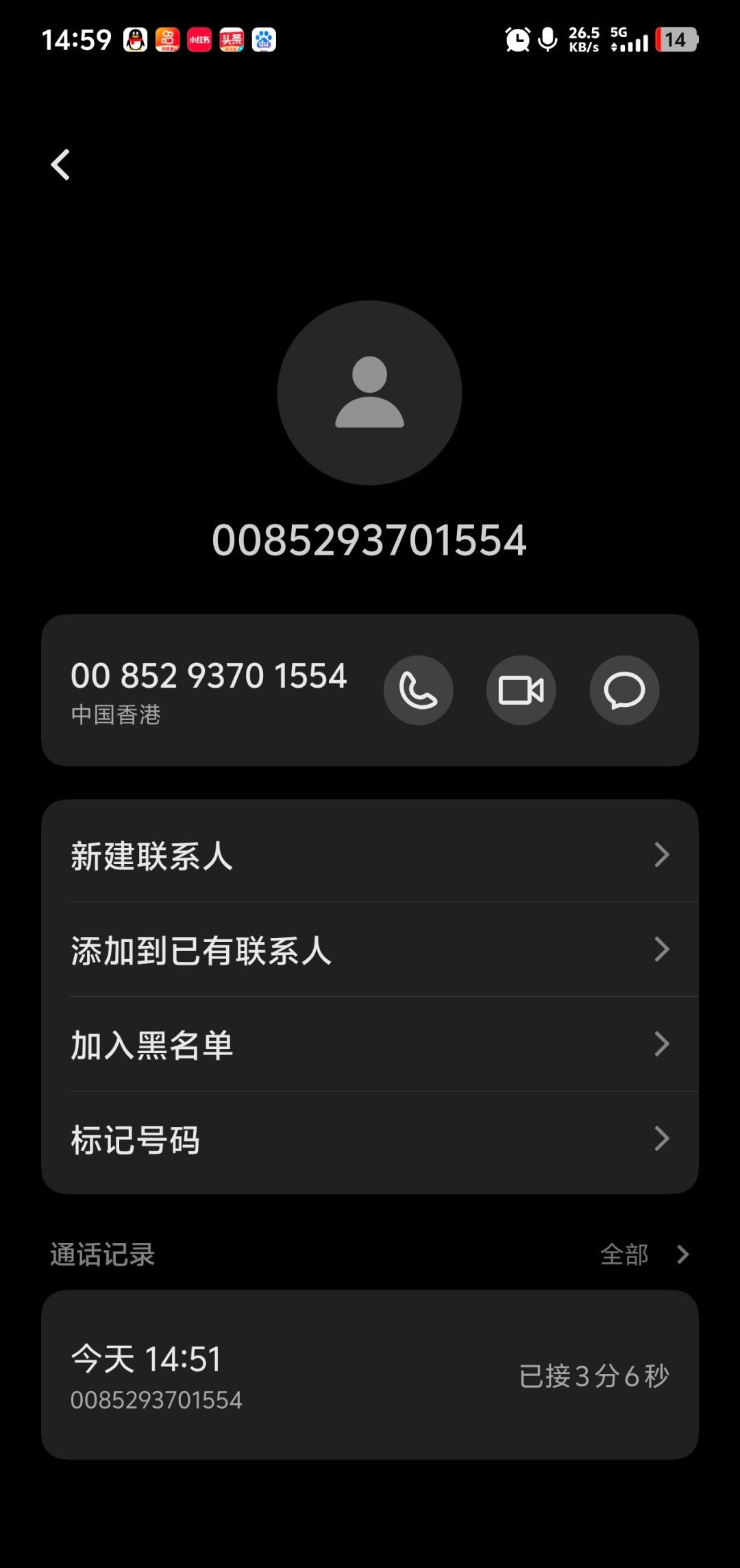Open 标记号码 option
The height and width of the screenshot is (1568, 740).
coord(370,1139)
